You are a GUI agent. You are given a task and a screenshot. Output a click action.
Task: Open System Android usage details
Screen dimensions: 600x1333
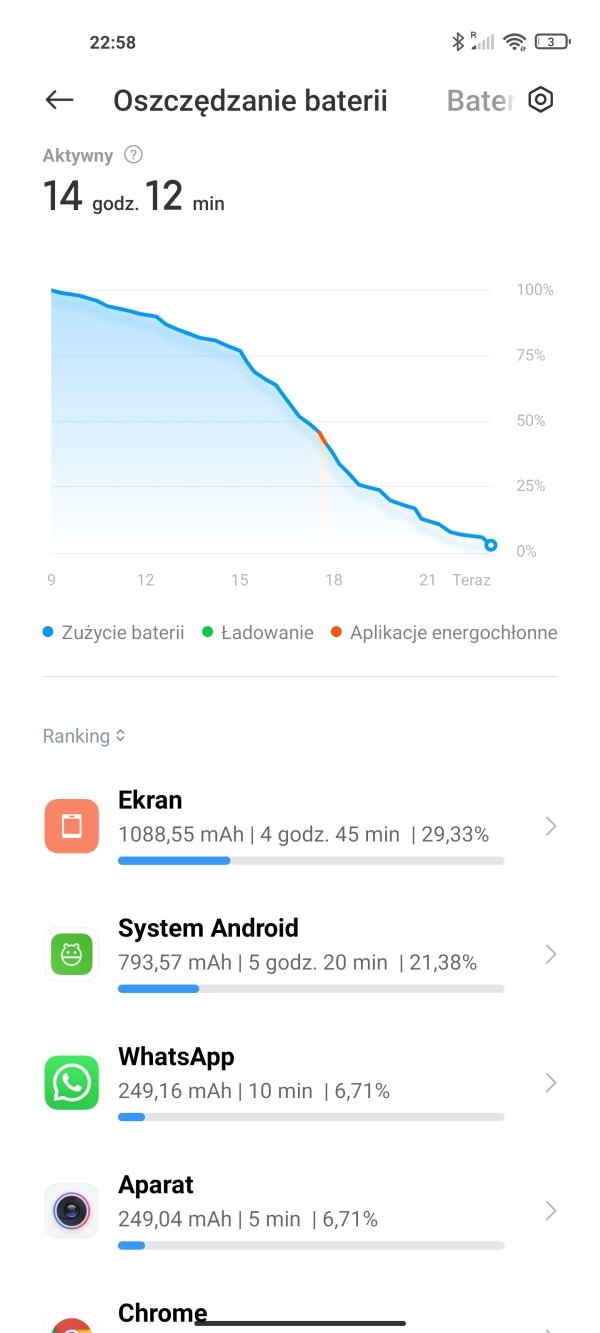click(x=300, y=955)
